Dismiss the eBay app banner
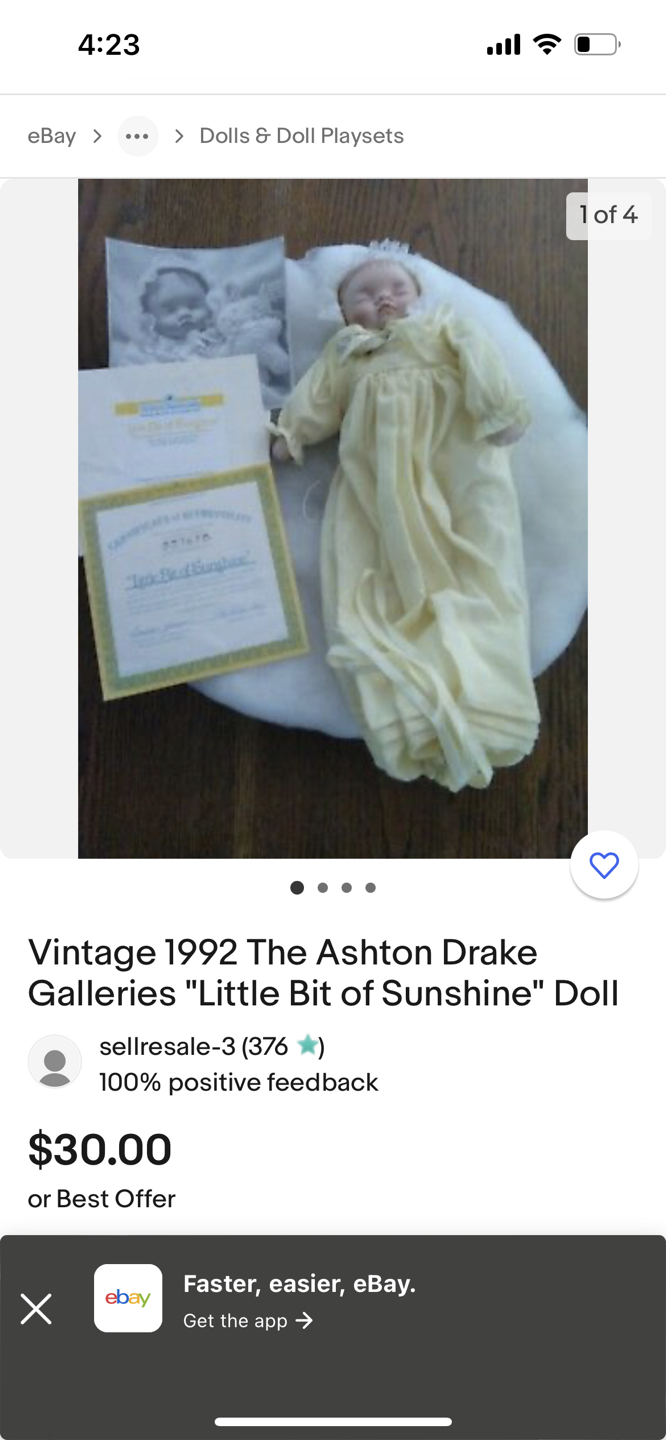This screenshot has height=1440, width=666. (36, 1308)
